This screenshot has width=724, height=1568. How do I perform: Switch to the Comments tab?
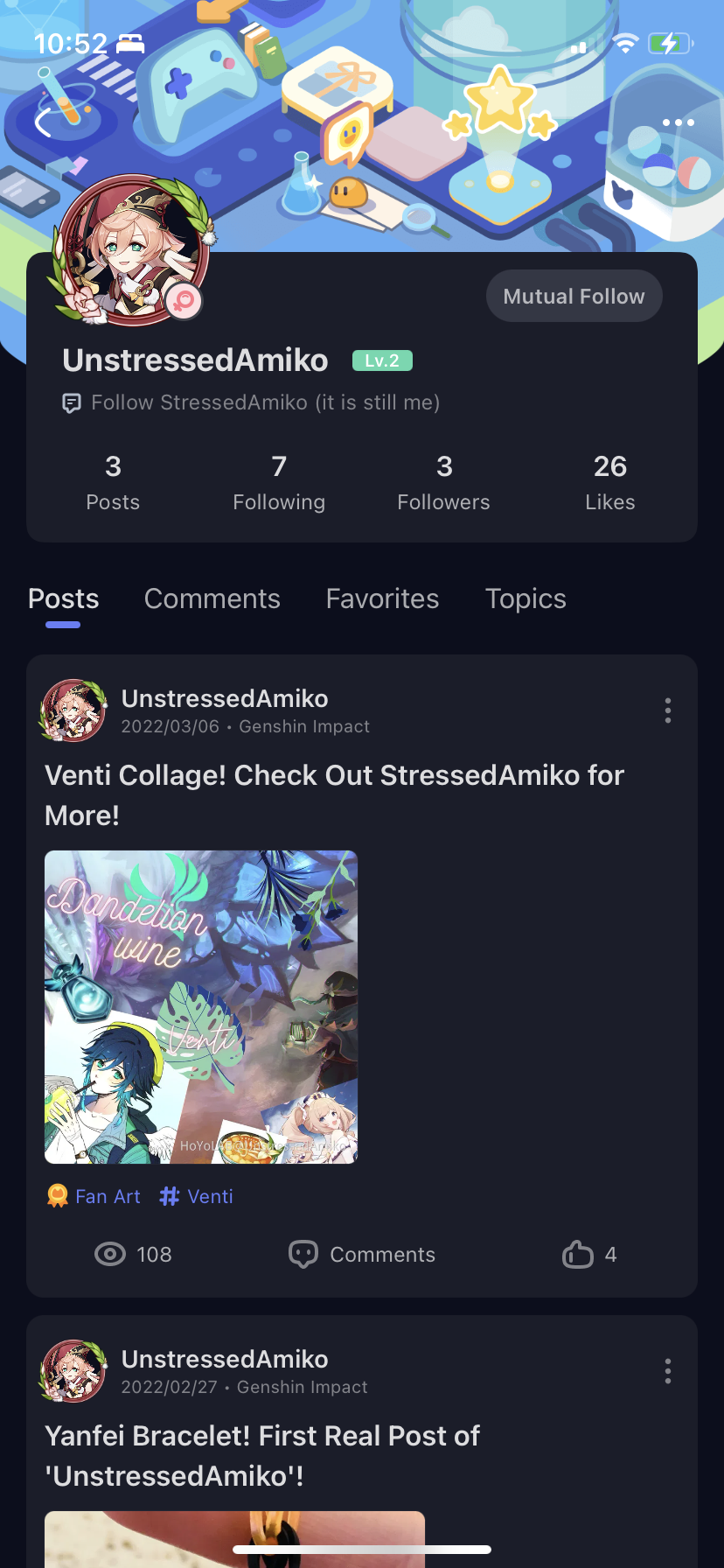point(212,598)
